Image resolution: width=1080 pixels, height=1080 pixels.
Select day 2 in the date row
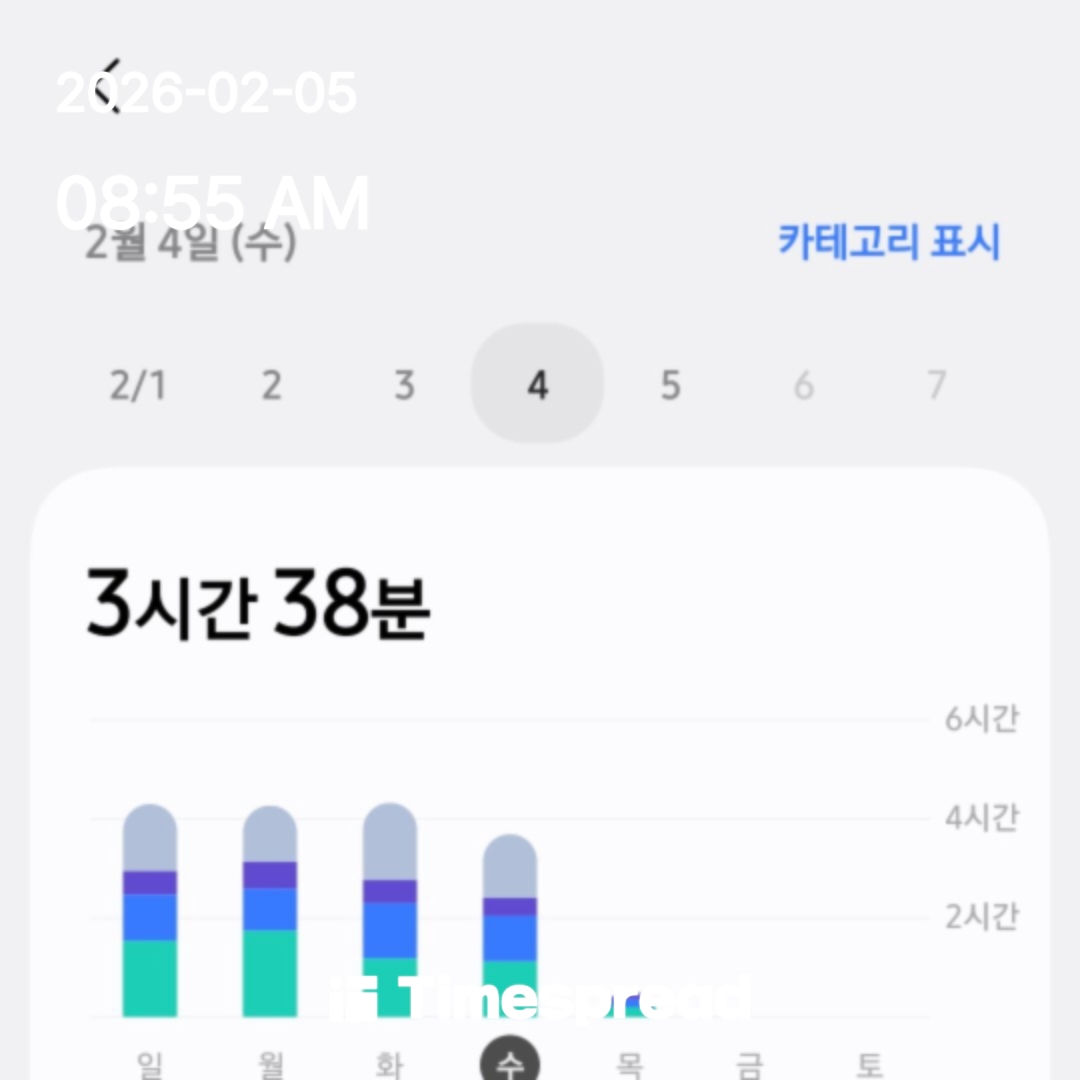[271, 385]
